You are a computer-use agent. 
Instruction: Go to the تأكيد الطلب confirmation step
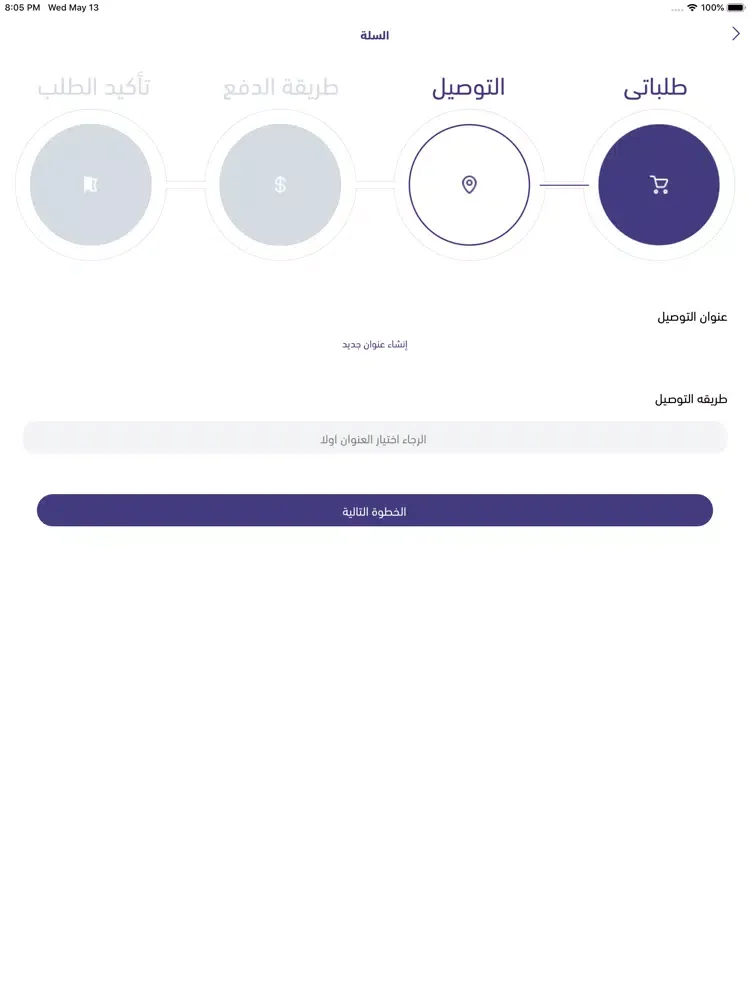pos(91,185)
